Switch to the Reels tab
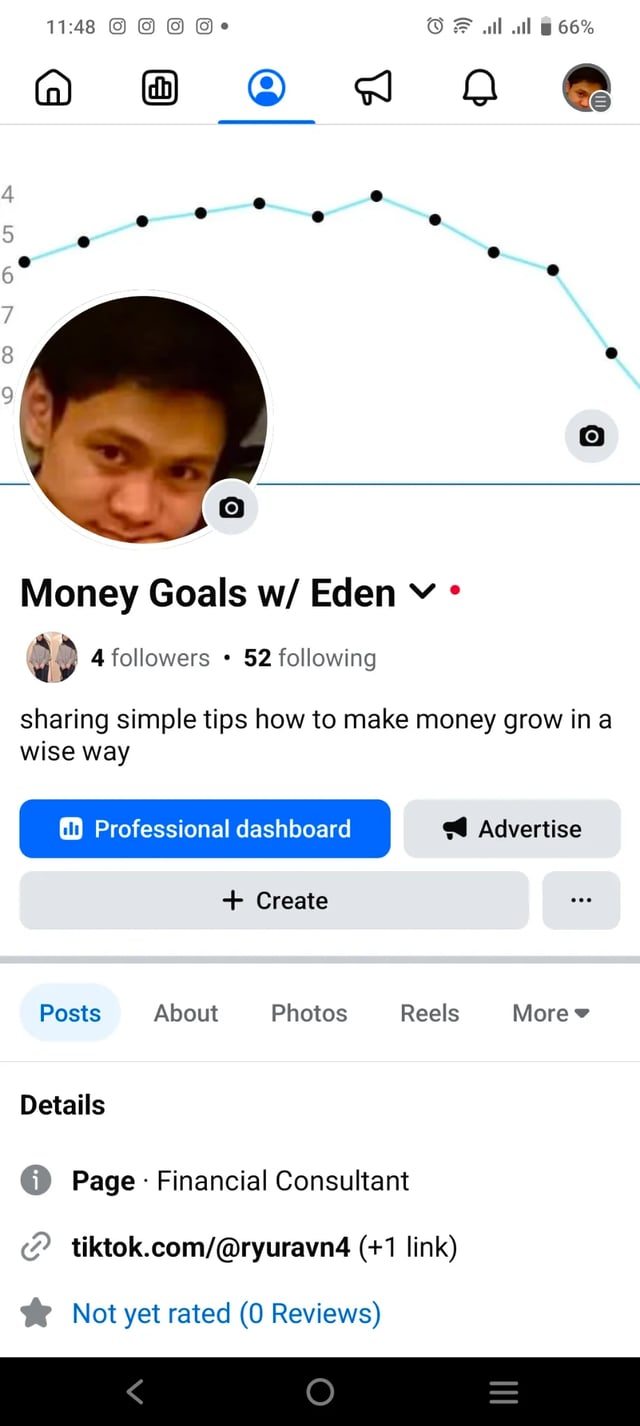Viewport: 640px width, 1426px height. [x=430, y=1013]
